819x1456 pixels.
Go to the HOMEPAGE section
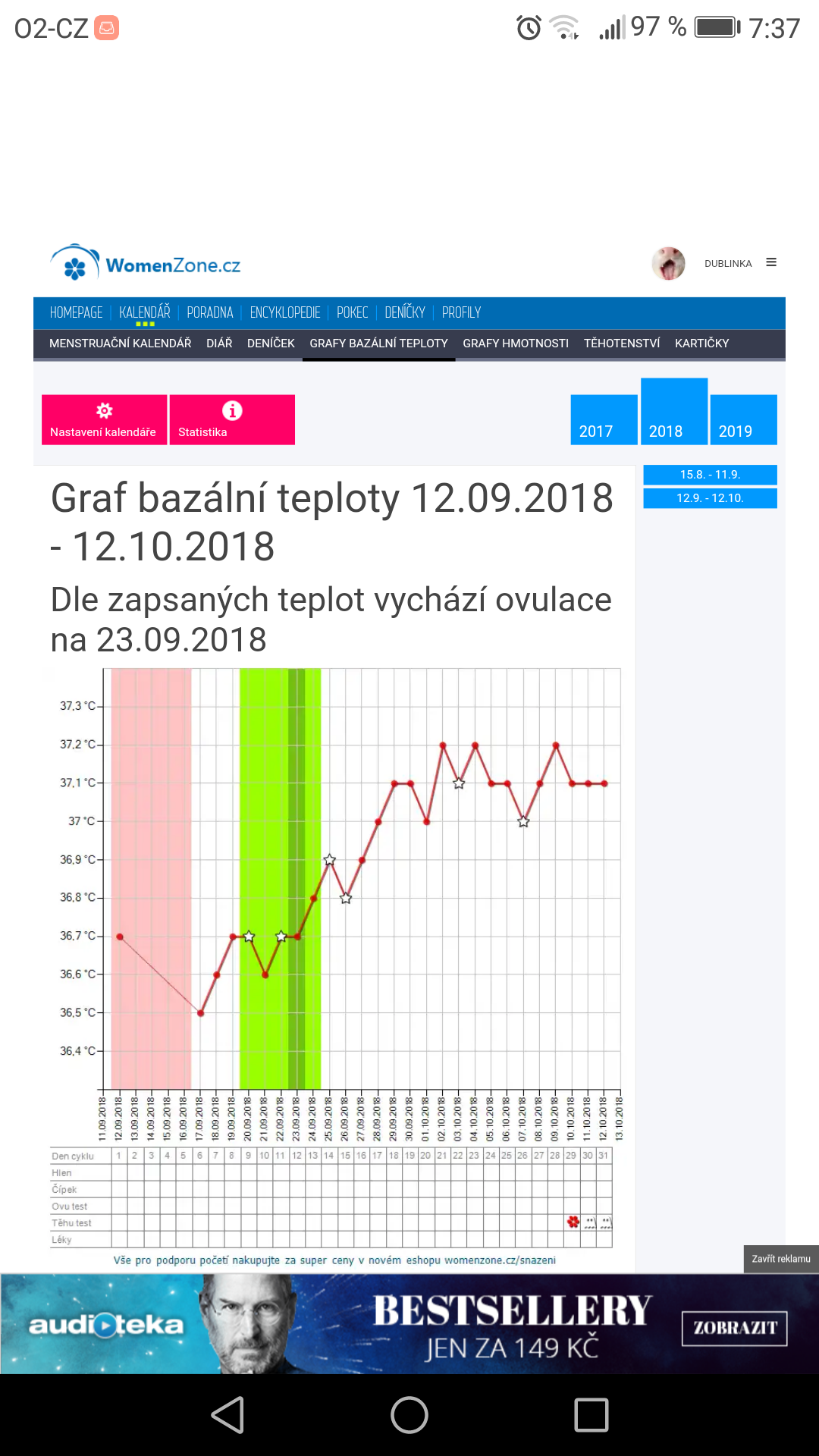pos(76,312)
